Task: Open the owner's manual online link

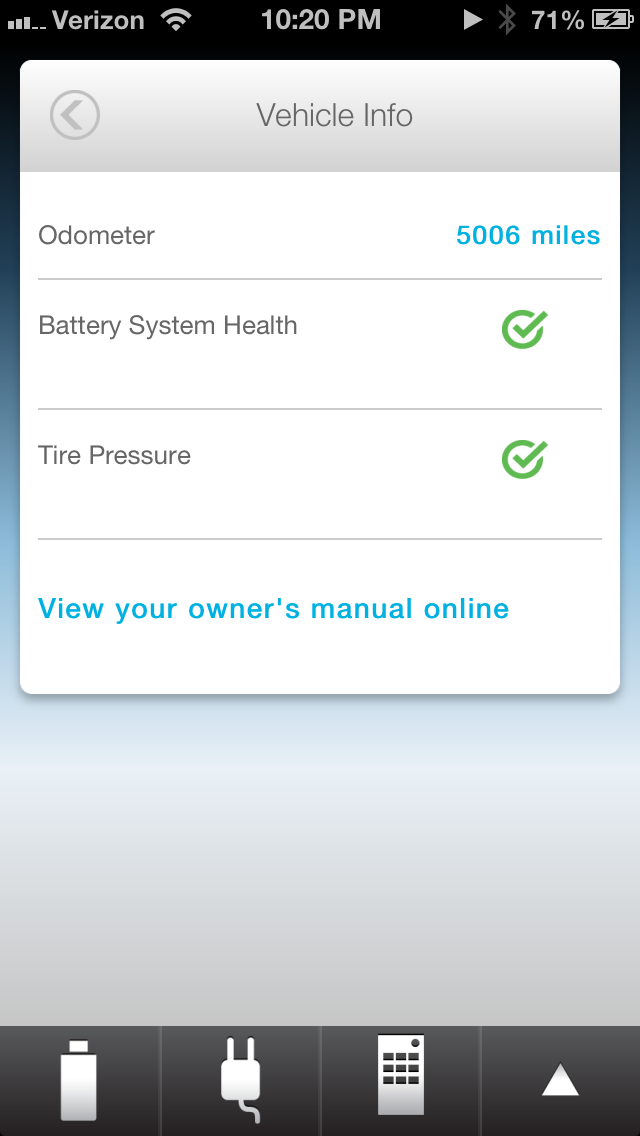Action: point(273,609)
